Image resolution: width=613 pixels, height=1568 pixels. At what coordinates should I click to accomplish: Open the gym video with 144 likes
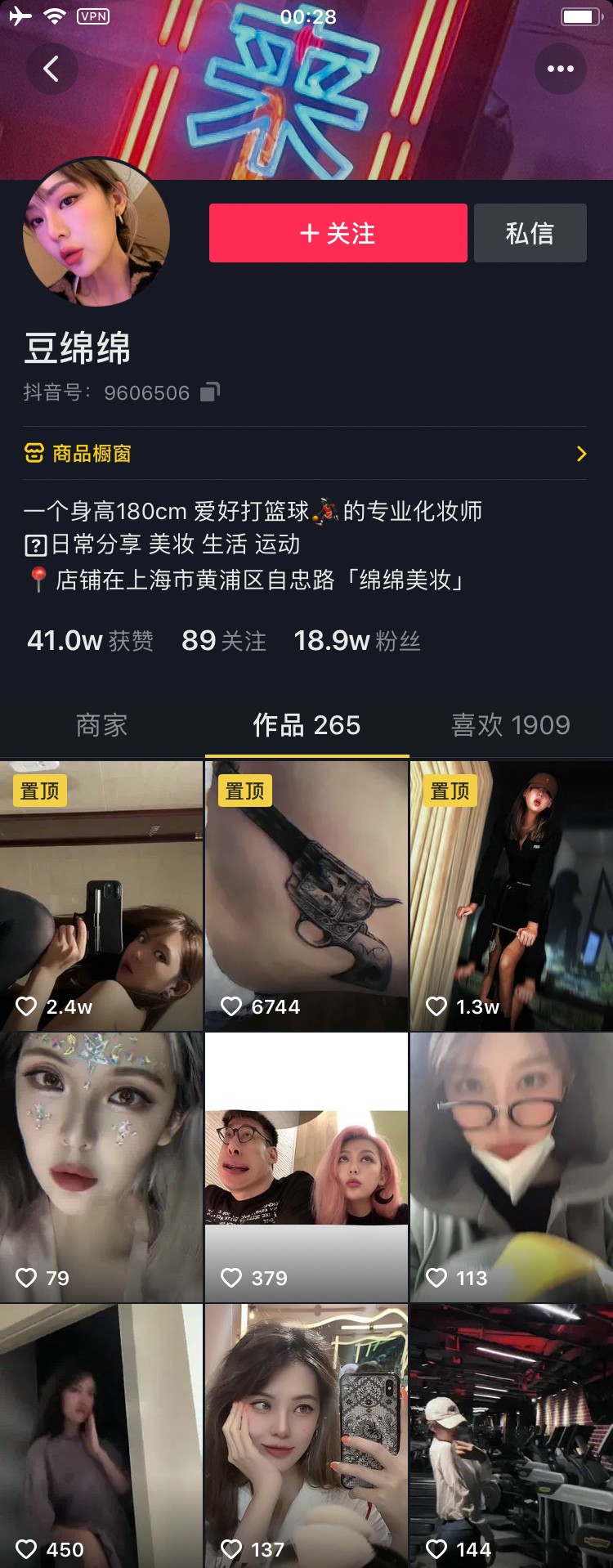pyautogui.click(x=511, y=1436)
